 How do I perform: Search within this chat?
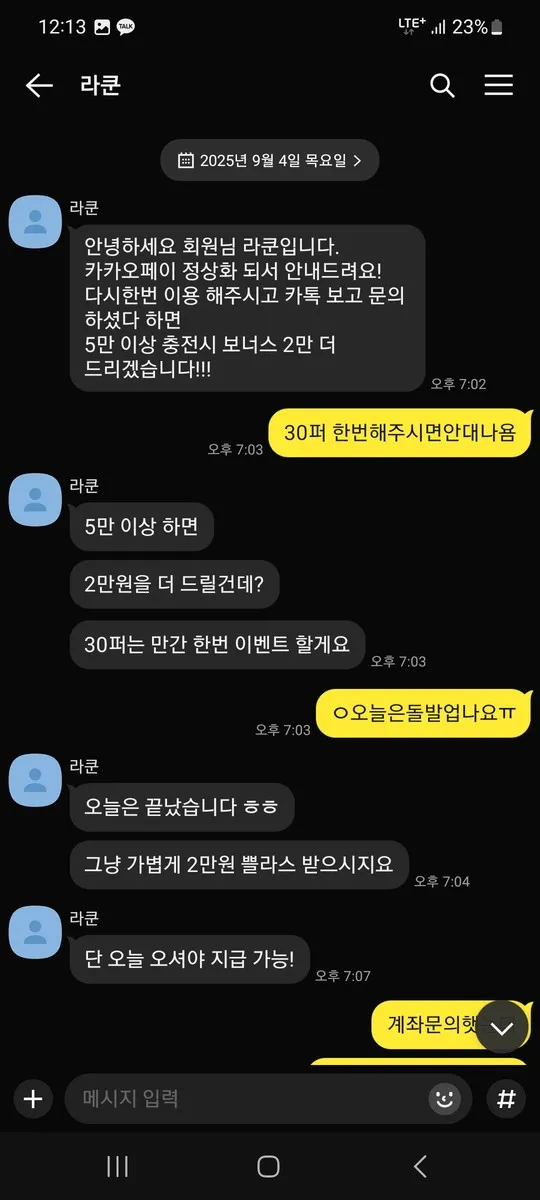tap(442, 86)
